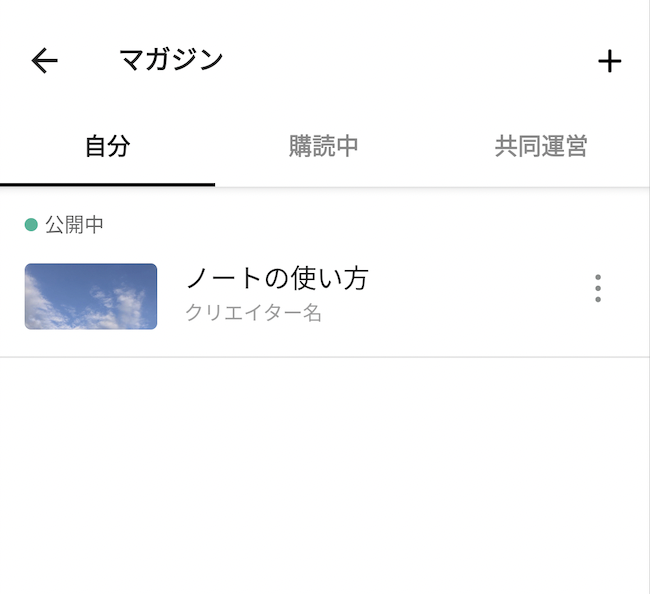
Task: Open options menu for ノートの使い方
Action: pyautogui.click(x=598, y=288)
